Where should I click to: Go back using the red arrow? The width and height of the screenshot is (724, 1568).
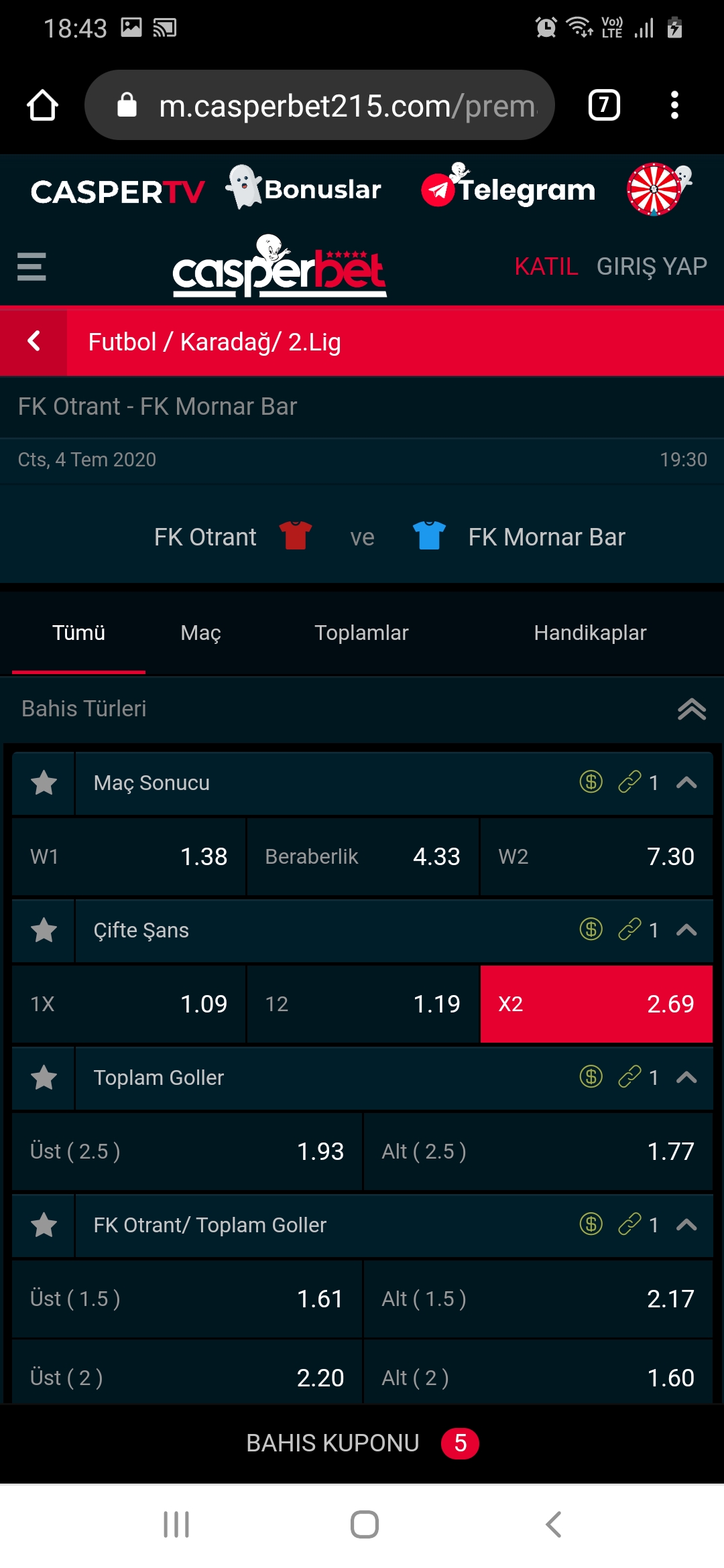[x=34, y=342]
